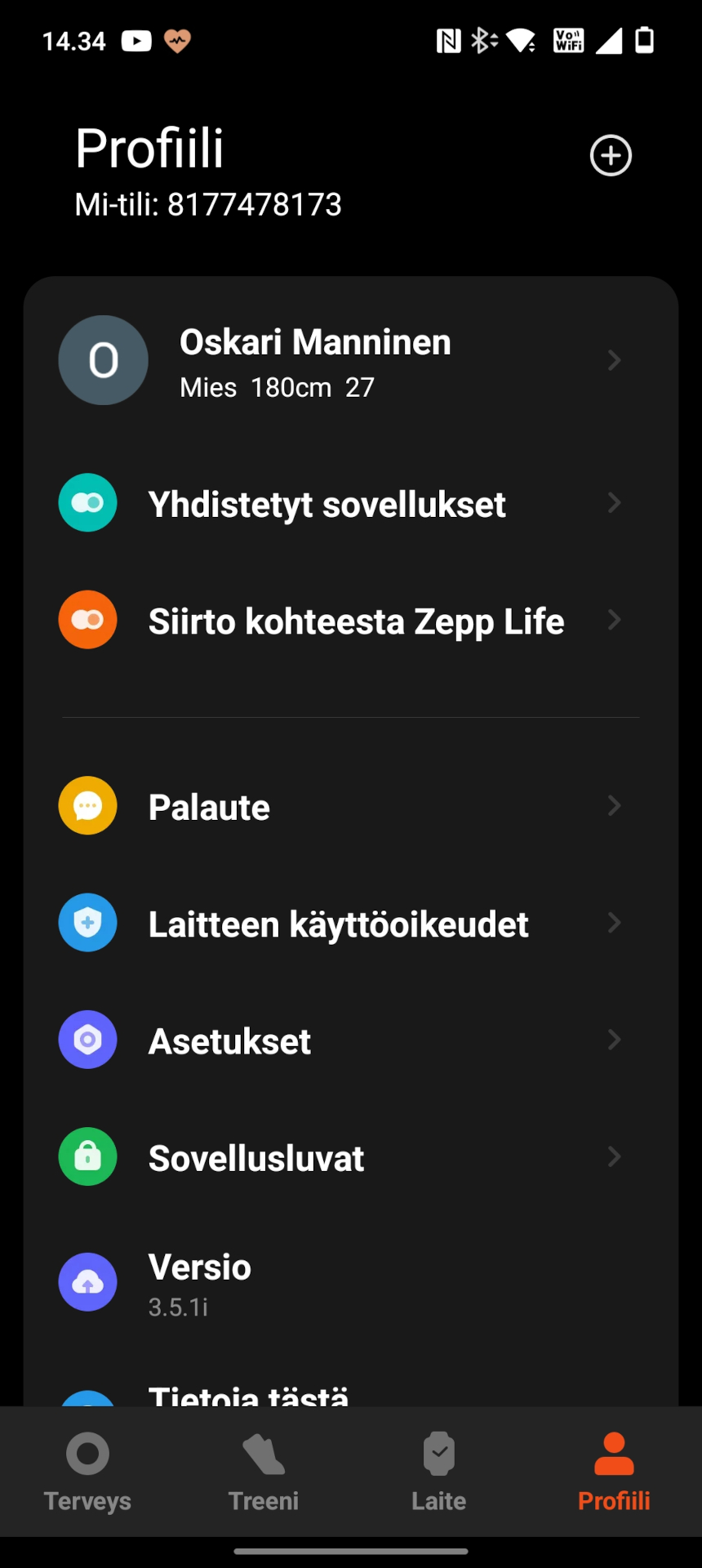
Task: Tap the plus icon next to Profiili
Action: (x=611, y=155)
